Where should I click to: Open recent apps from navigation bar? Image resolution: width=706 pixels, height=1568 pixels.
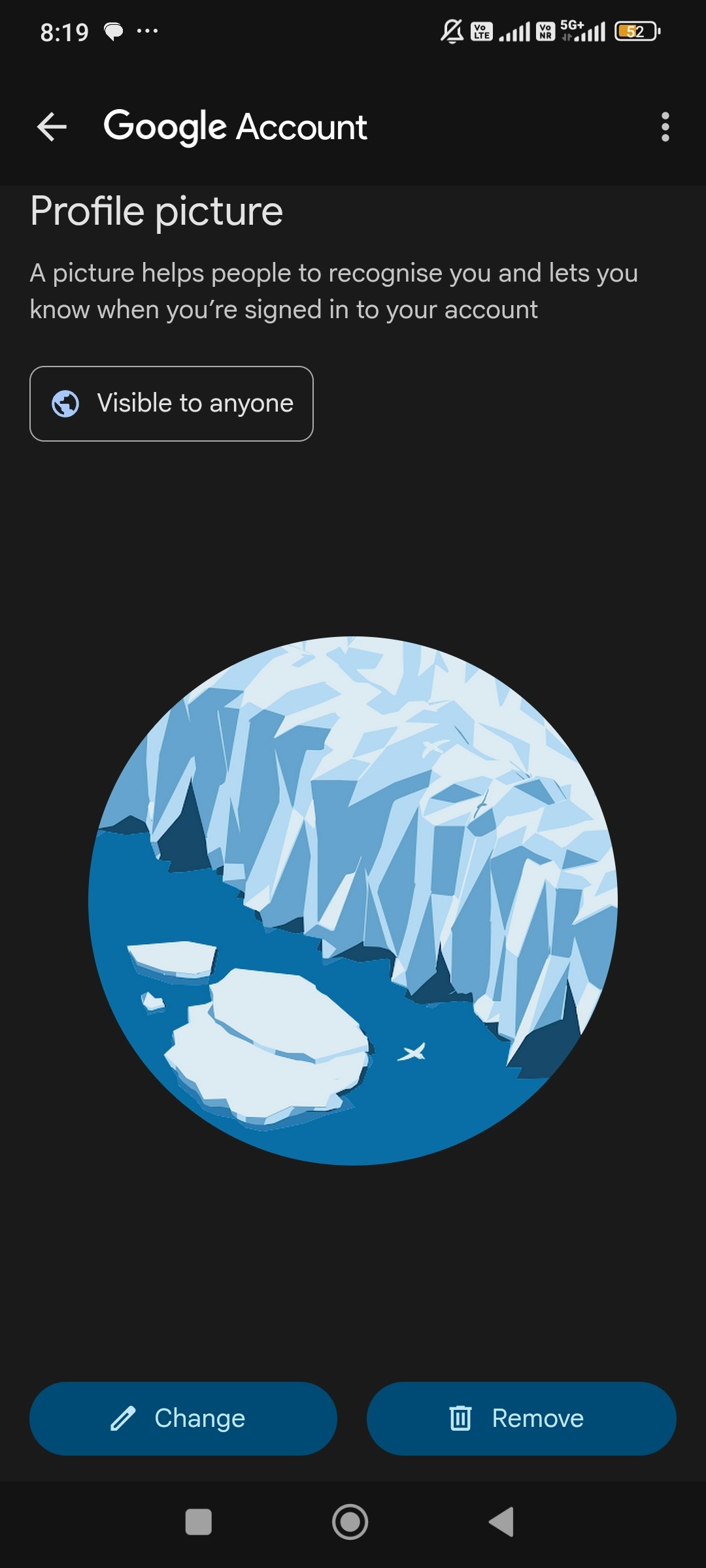(199, 1522)
